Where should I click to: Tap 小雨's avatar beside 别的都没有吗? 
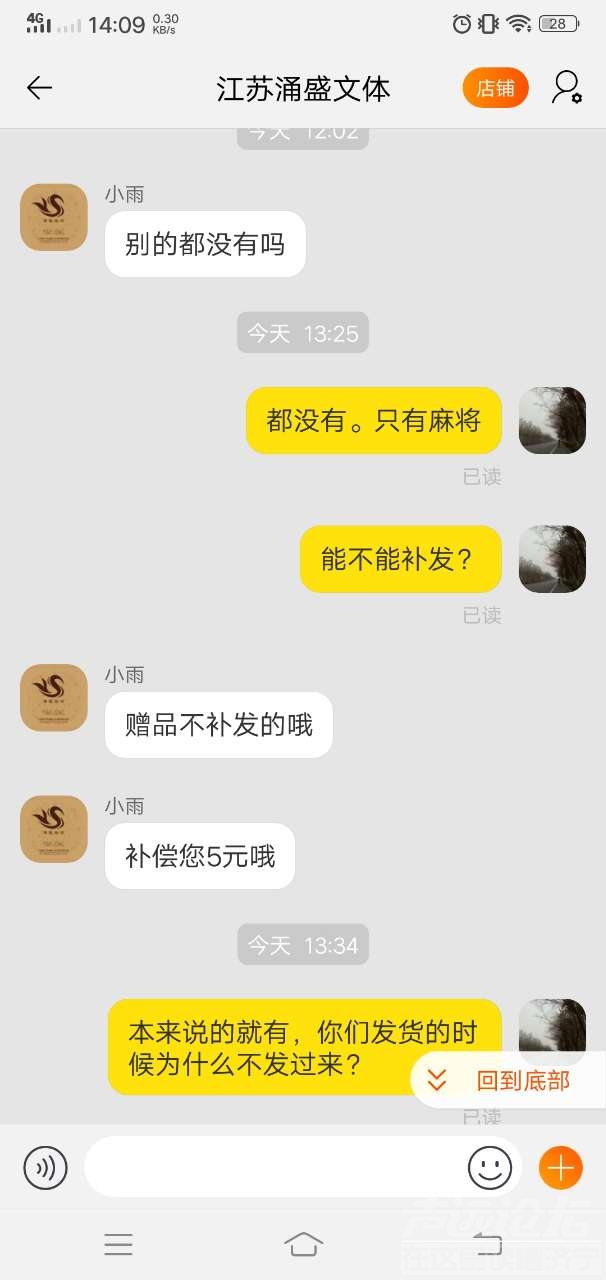pyautogui.click(x=54, y=217)
